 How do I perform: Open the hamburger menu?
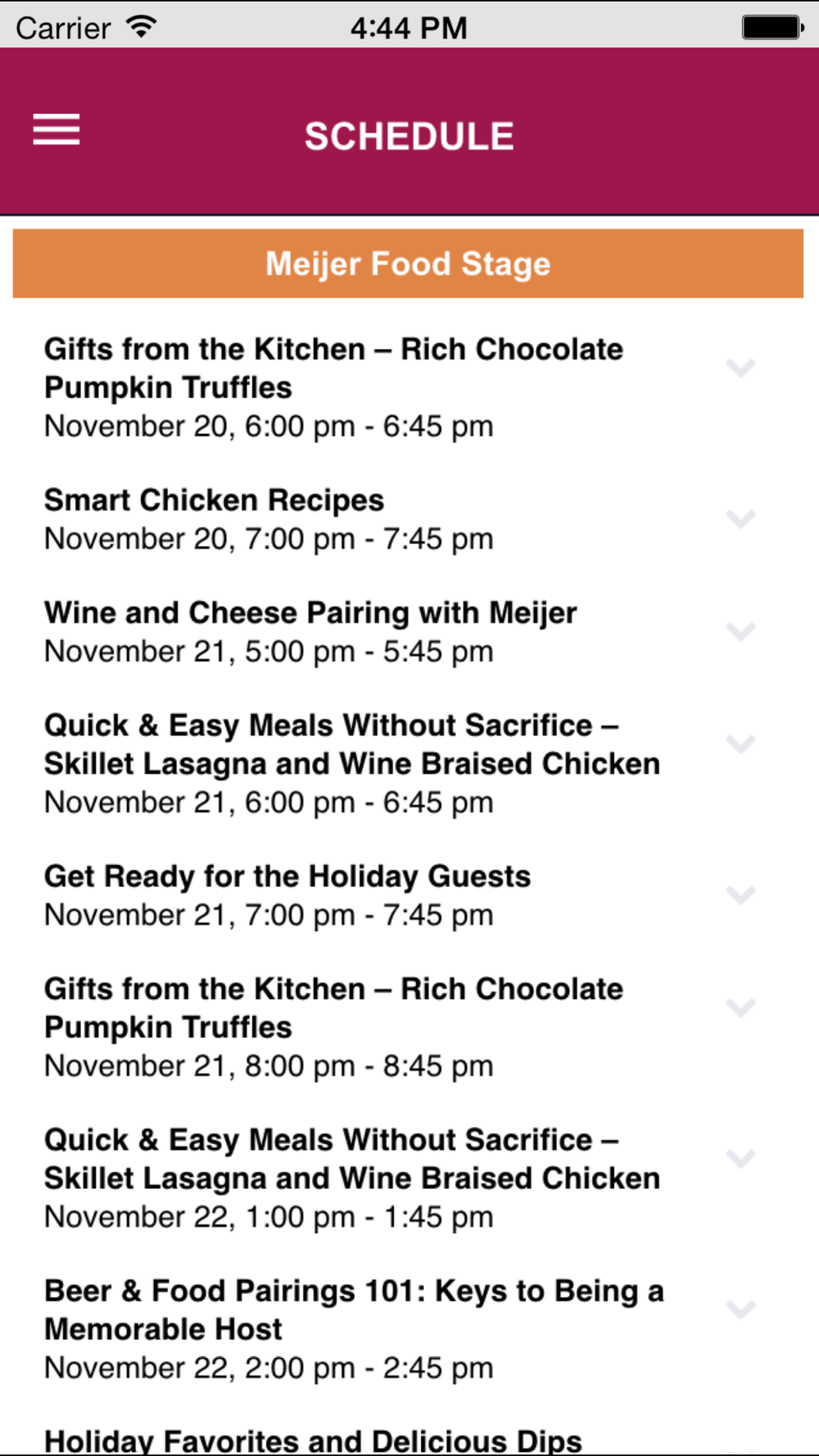57,130
